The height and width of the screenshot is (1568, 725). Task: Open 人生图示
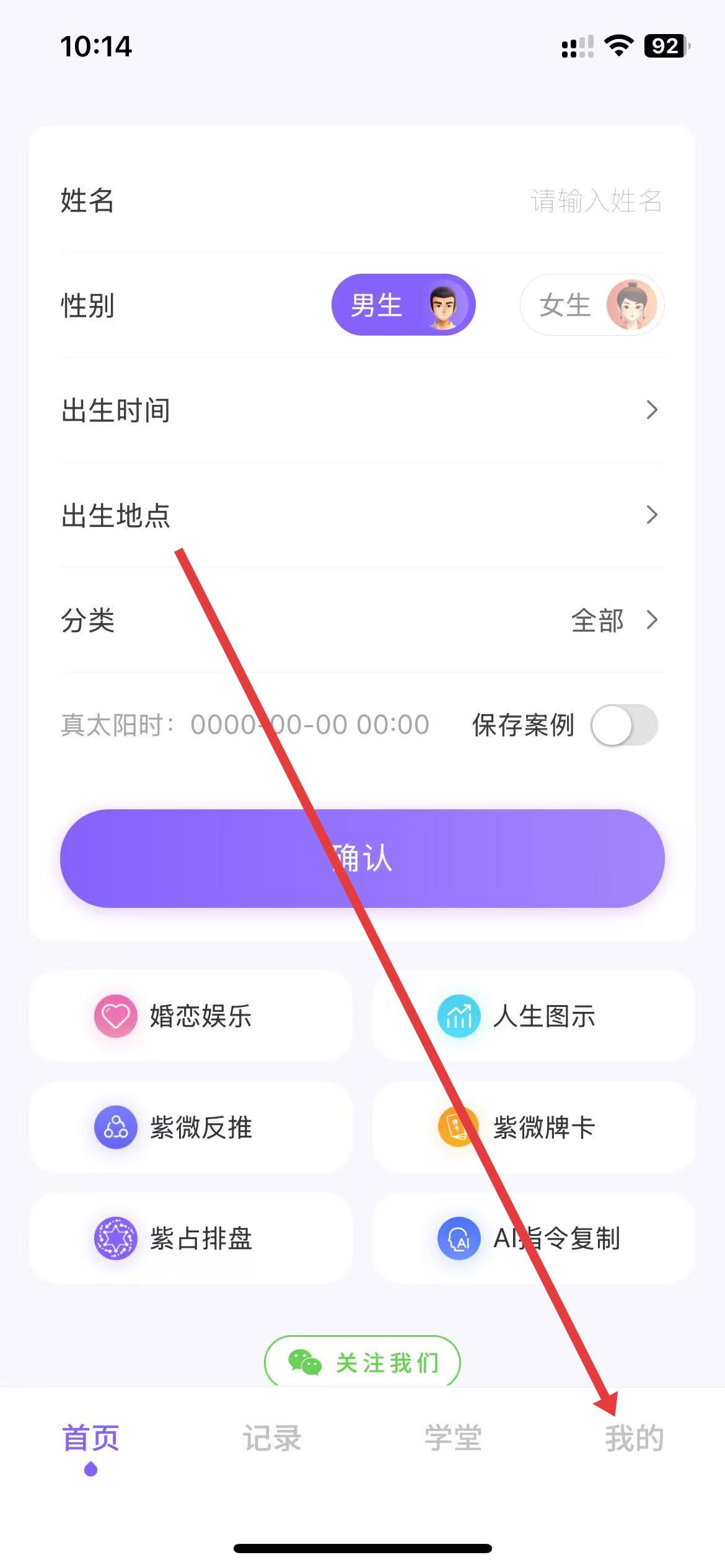click(534, 1016)
